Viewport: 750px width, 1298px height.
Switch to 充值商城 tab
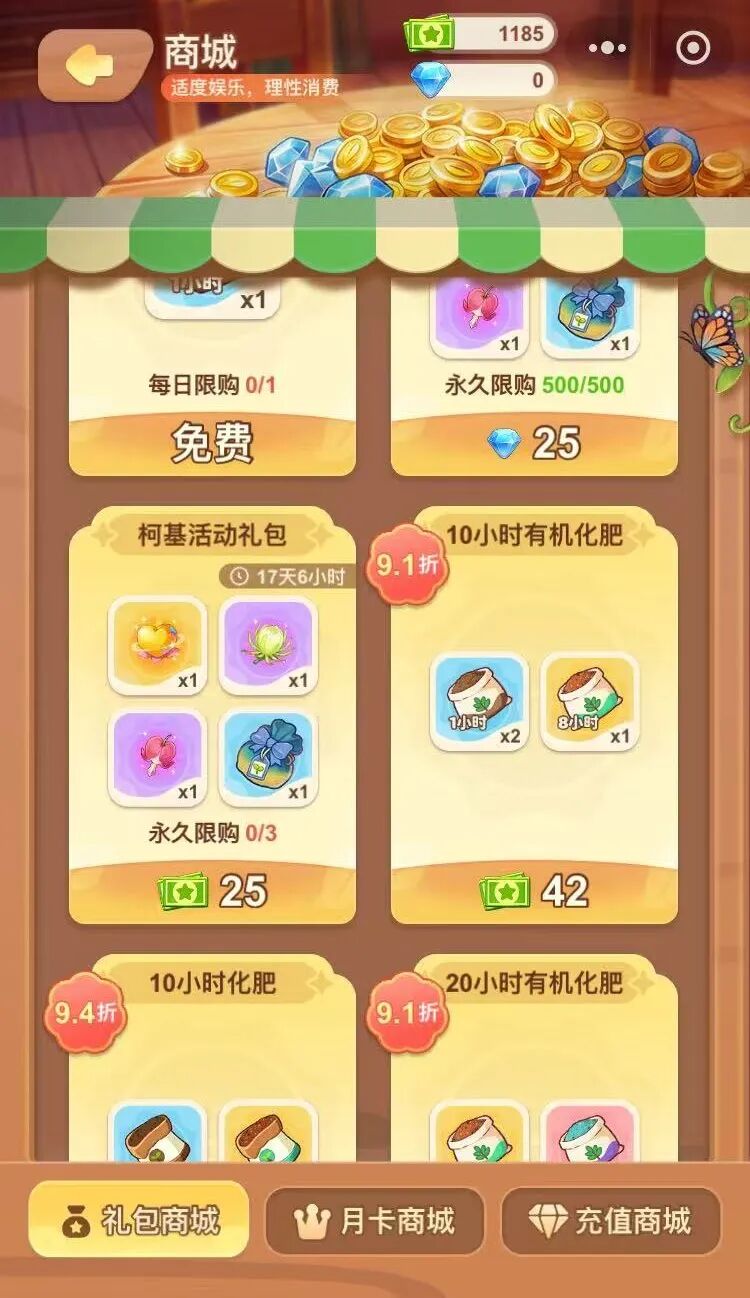(610, 1221)
